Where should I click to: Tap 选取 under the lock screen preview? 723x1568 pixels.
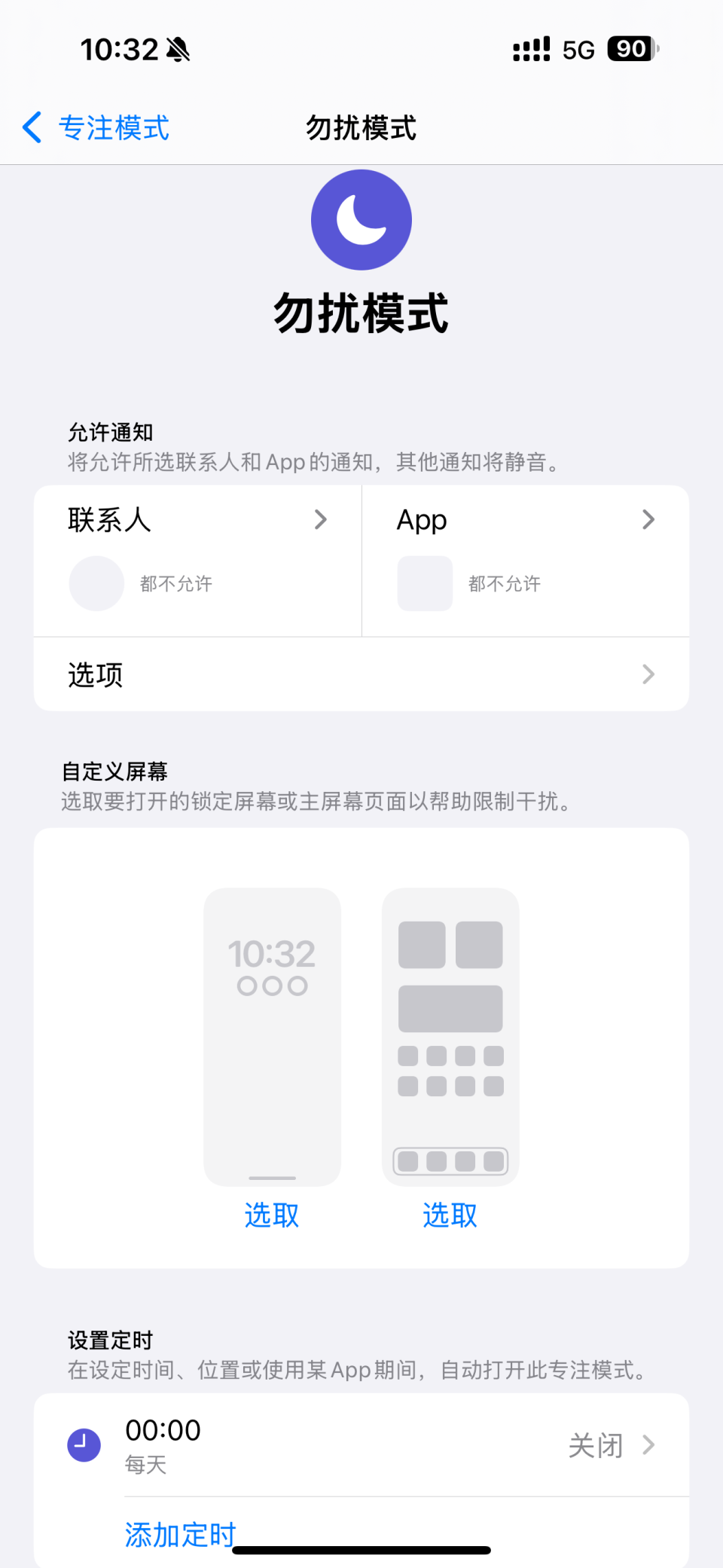270,1215
